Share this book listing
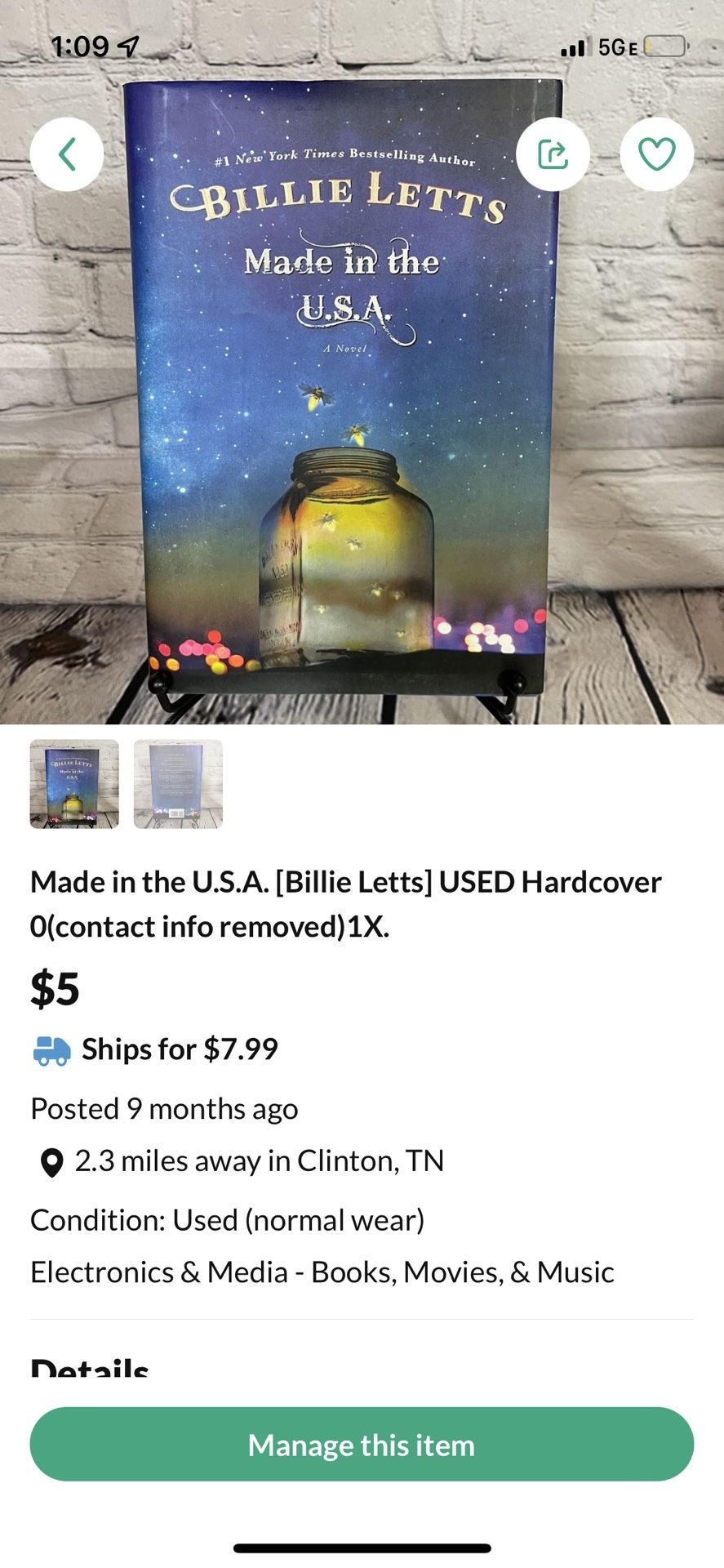 (x=553, y=154)
